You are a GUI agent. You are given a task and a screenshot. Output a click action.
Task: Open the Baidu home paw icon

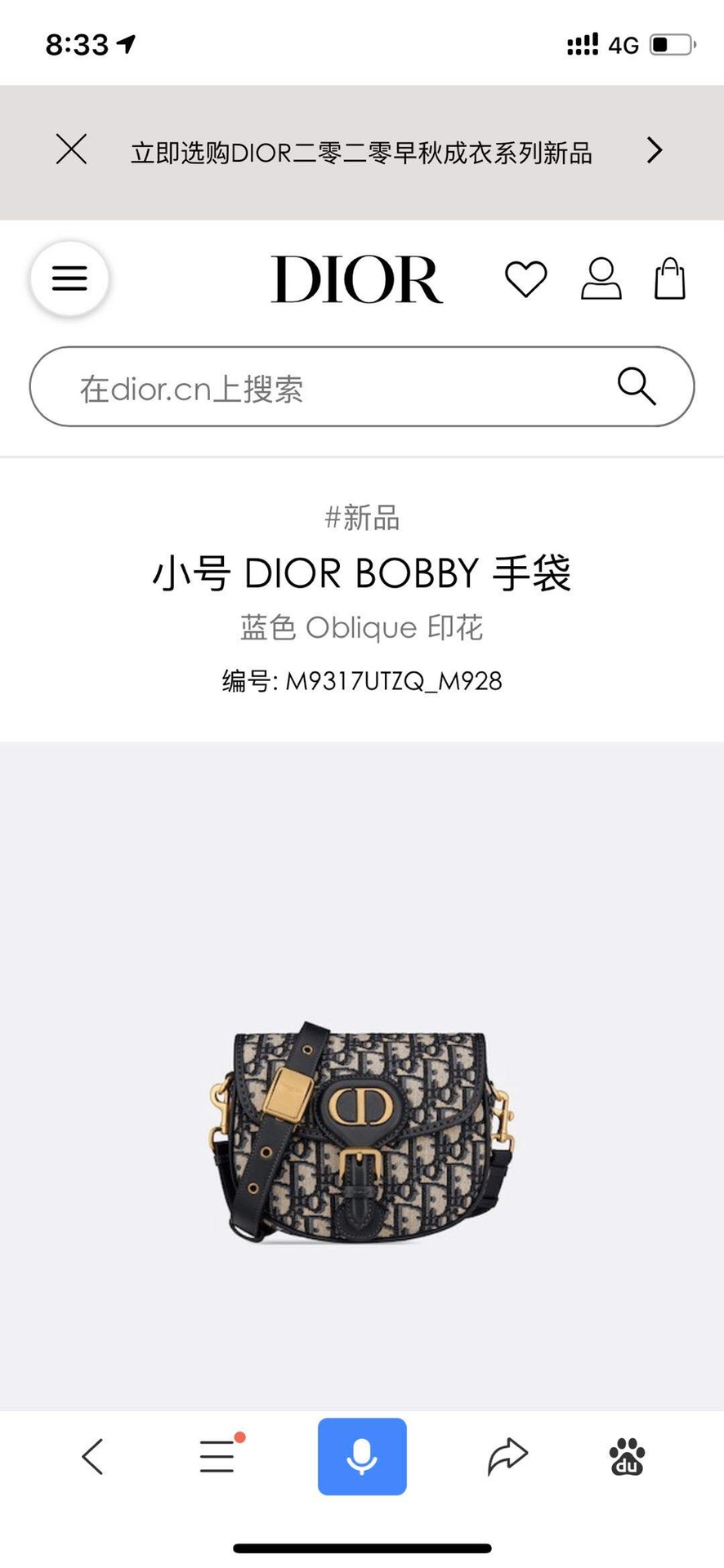(x=627, y=1456)
